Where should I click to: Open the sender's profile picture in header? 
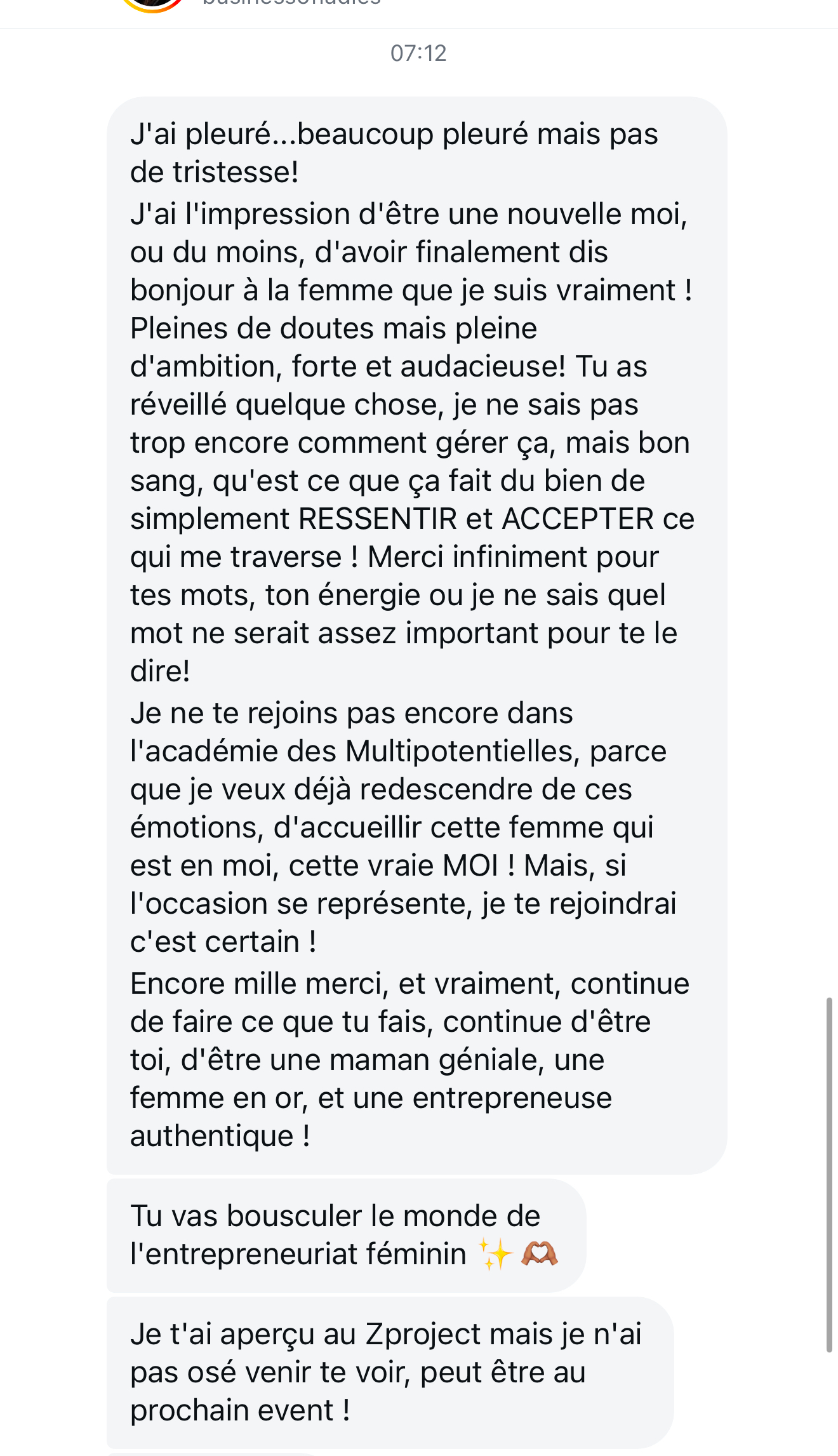pyautogui.click(x=152, y=4)
